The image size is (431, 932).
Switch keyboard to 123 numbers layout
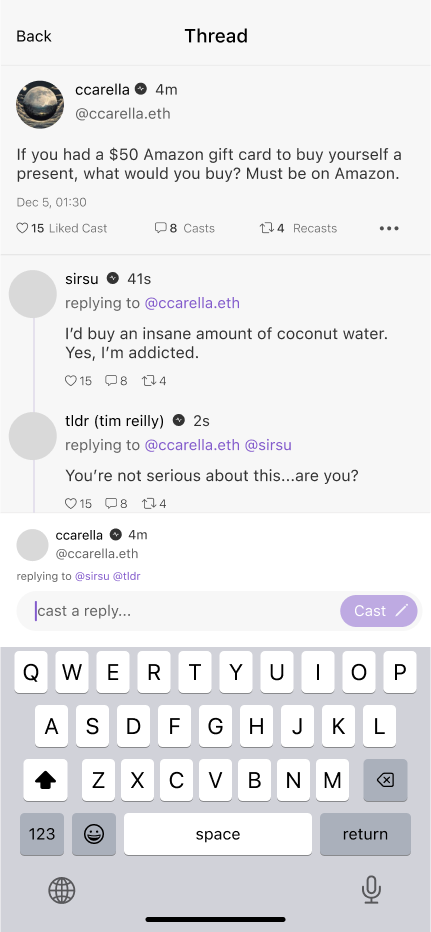coord(42,834)
